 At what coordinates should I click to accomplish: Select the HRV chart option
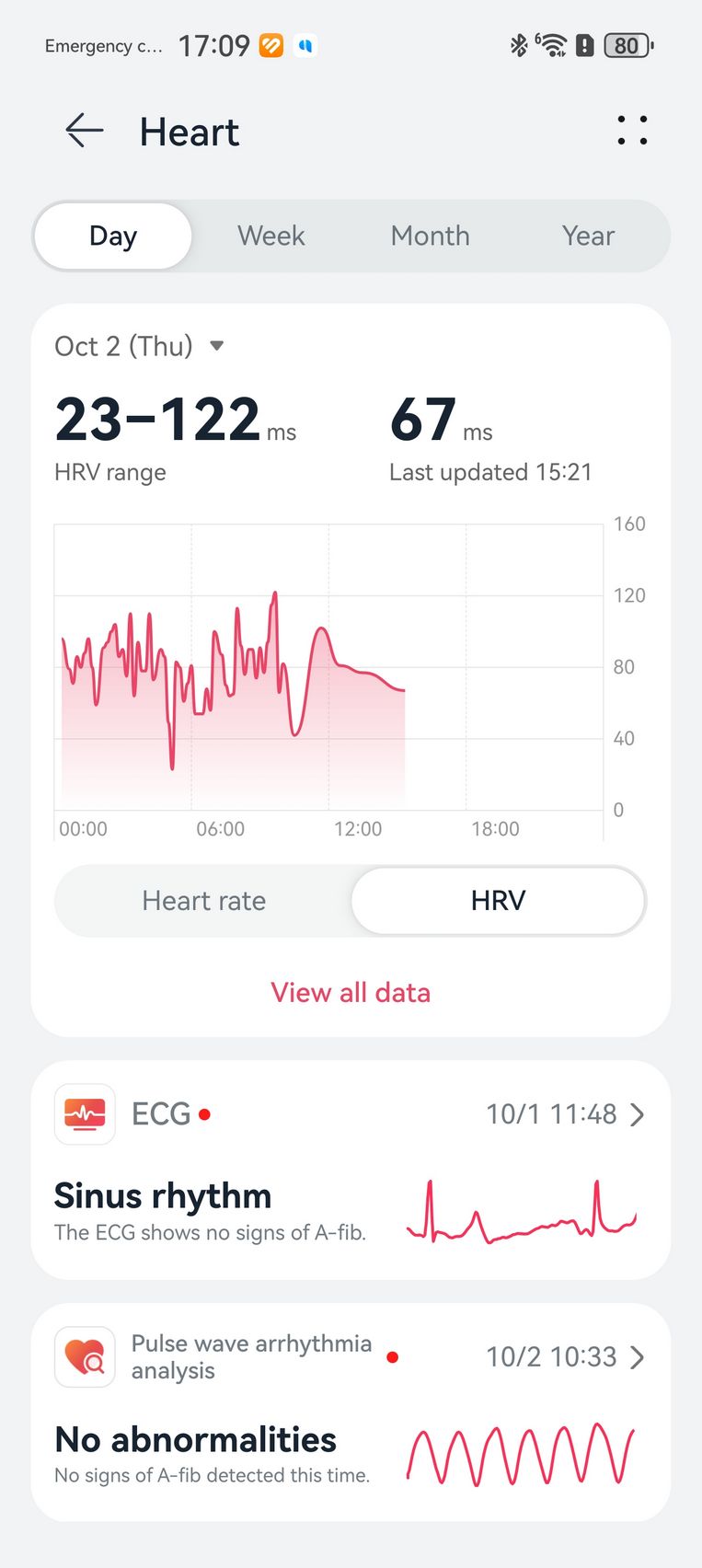498,901
